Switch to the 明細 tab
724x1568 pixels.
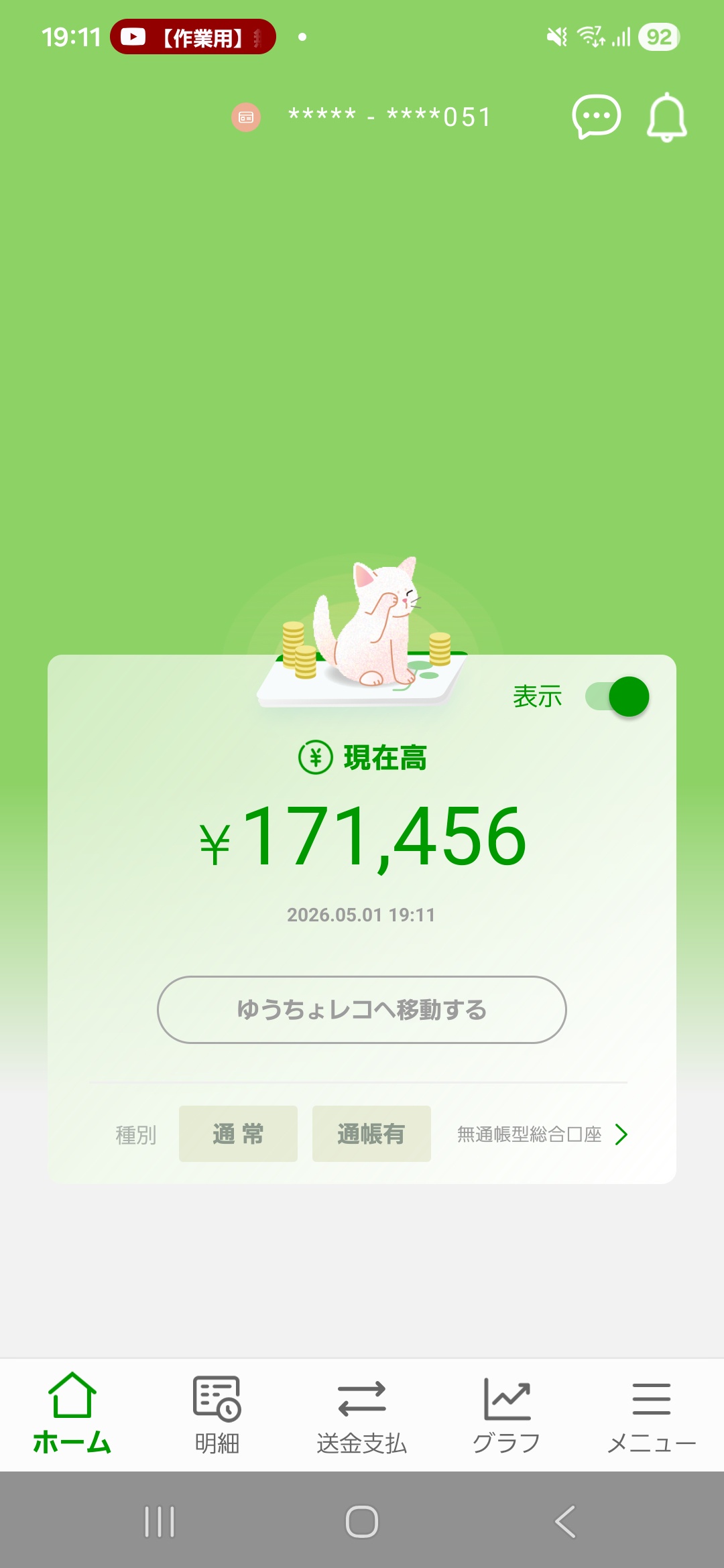point(217,1415)
